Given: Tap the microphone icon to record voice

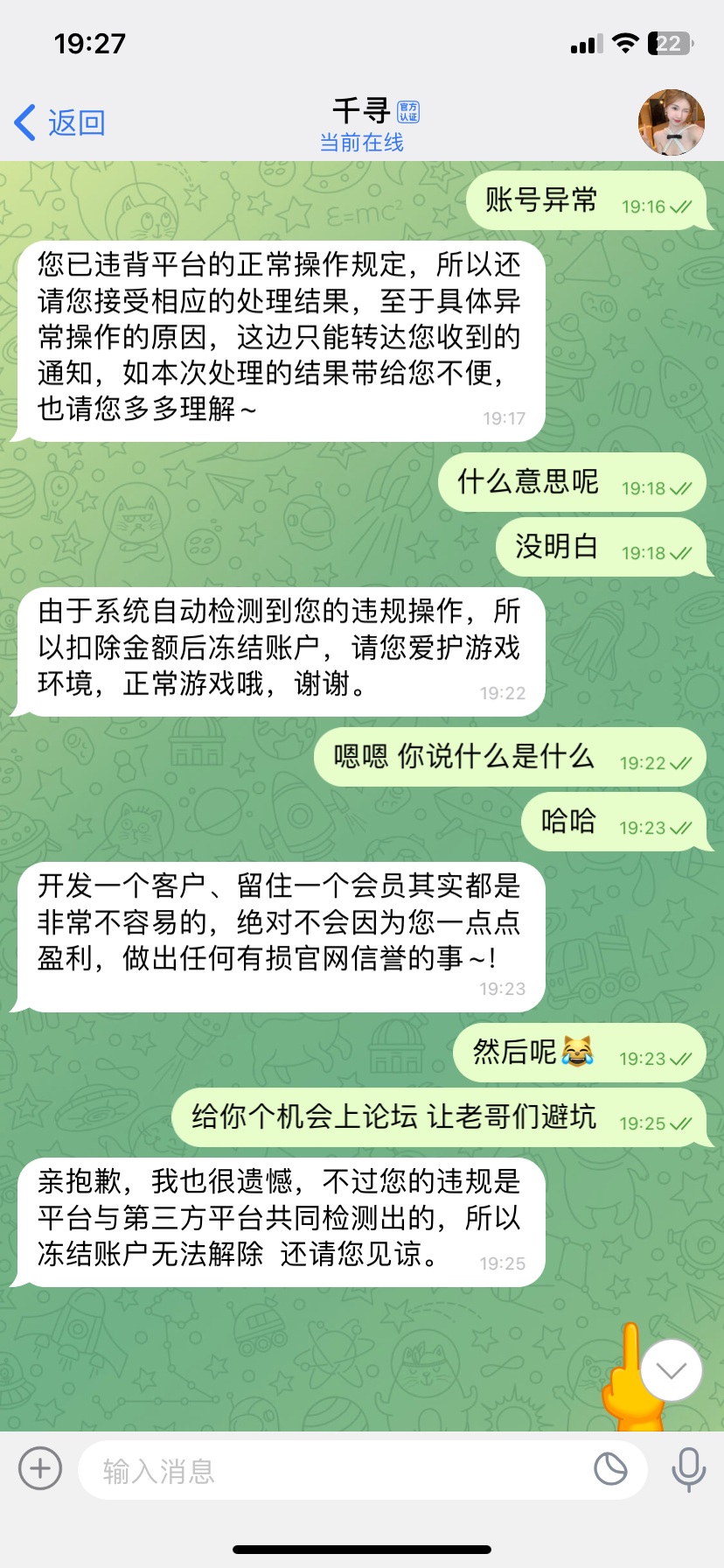Looking at the screenshot, I should [x=687, y=1470].
